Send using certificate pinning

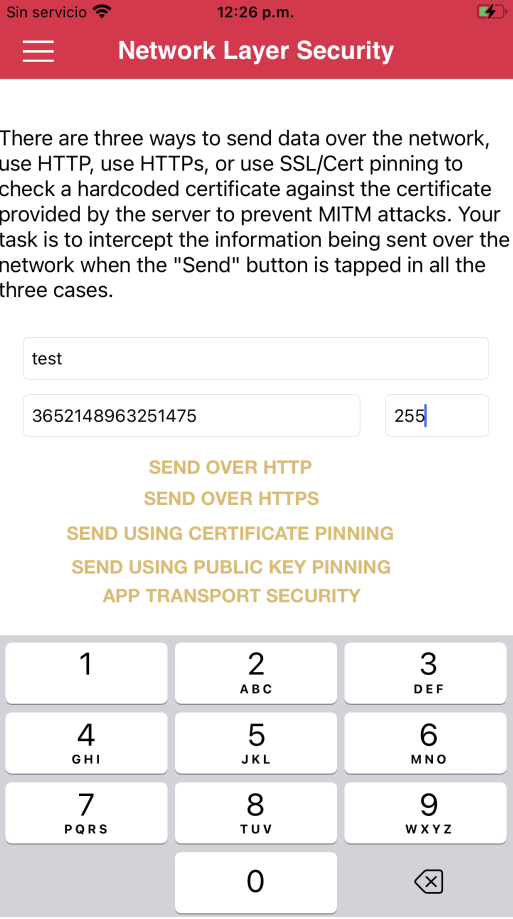click(x=230, y=533)
